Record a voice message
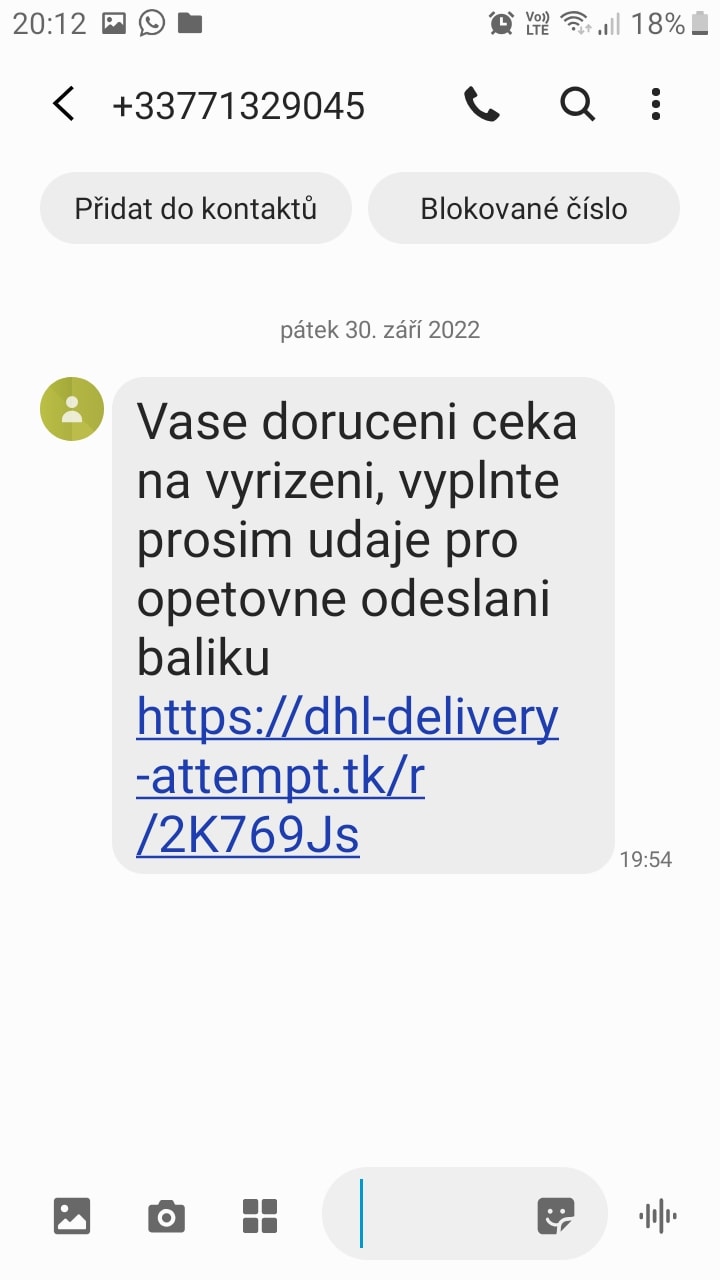 [657, 1216]
